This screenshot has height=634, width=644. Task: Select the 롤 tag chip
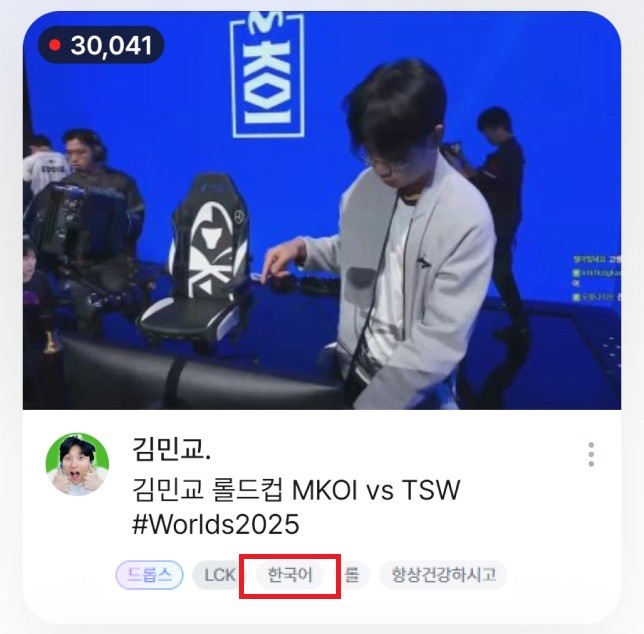coord(353,575)
